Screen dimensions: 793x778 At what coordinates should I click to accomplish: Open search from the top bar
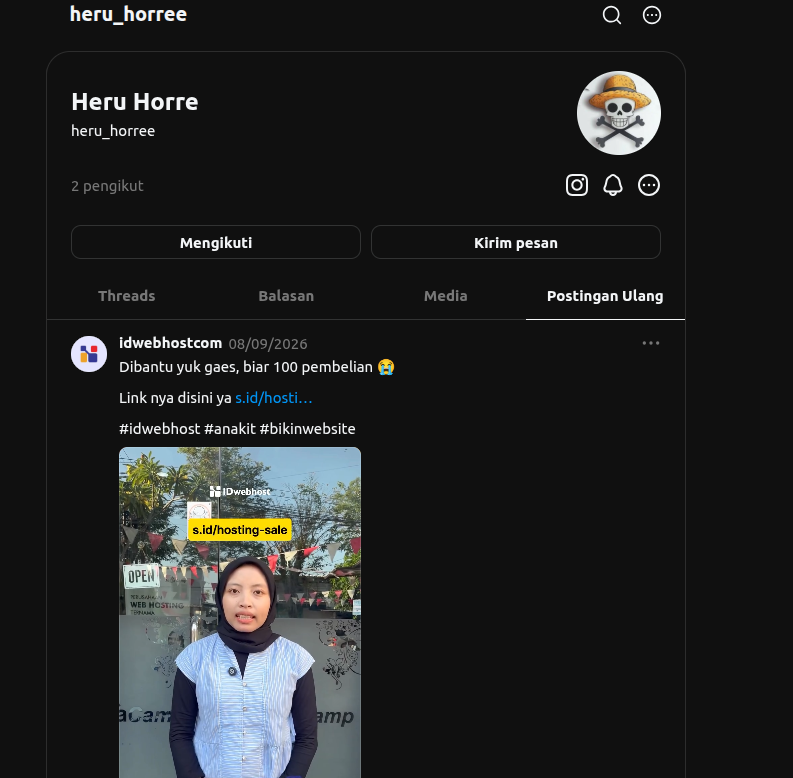(611, 15)
